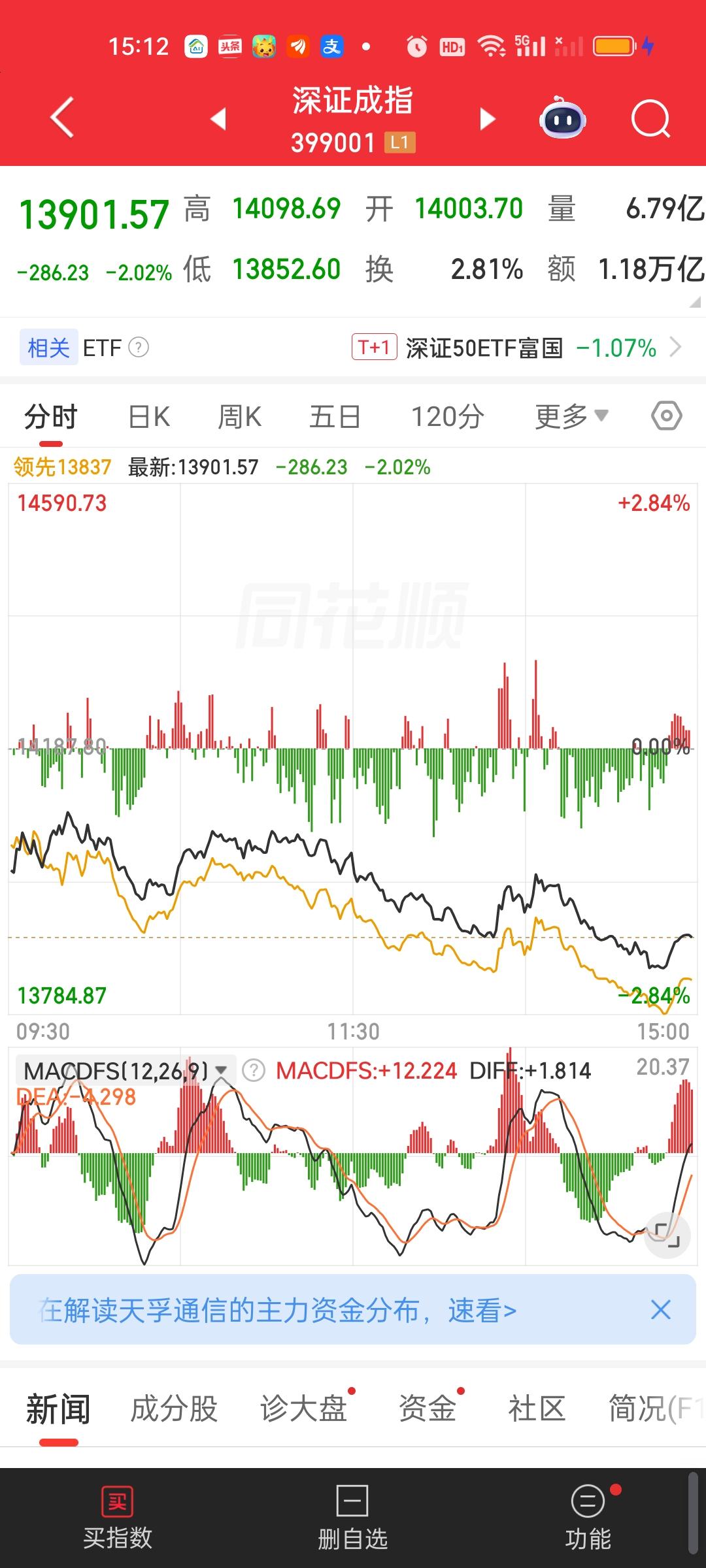This screenshot has width=706, height=1568.
Task: Go back using the top-left arrow
Action: [x=62, y=118]
